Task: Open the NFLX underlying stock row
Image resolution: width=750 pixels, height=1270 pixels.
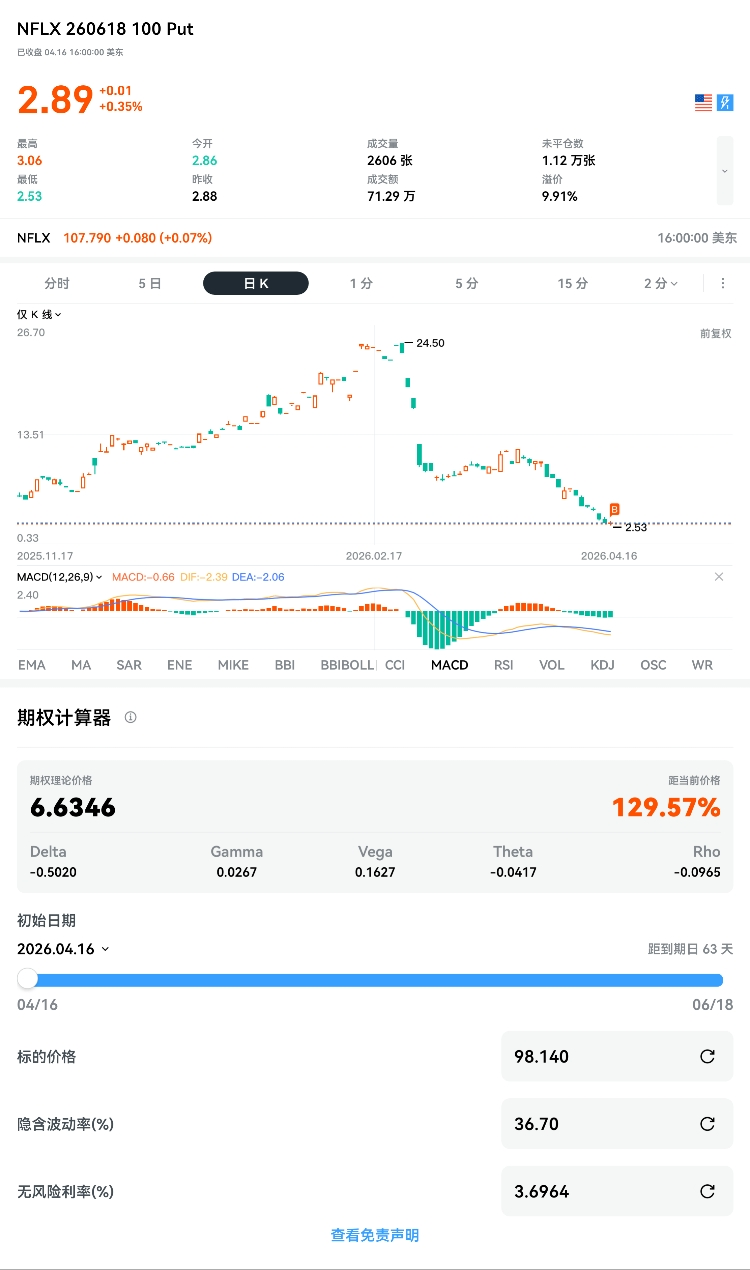Action: click(x=375, y=238)
